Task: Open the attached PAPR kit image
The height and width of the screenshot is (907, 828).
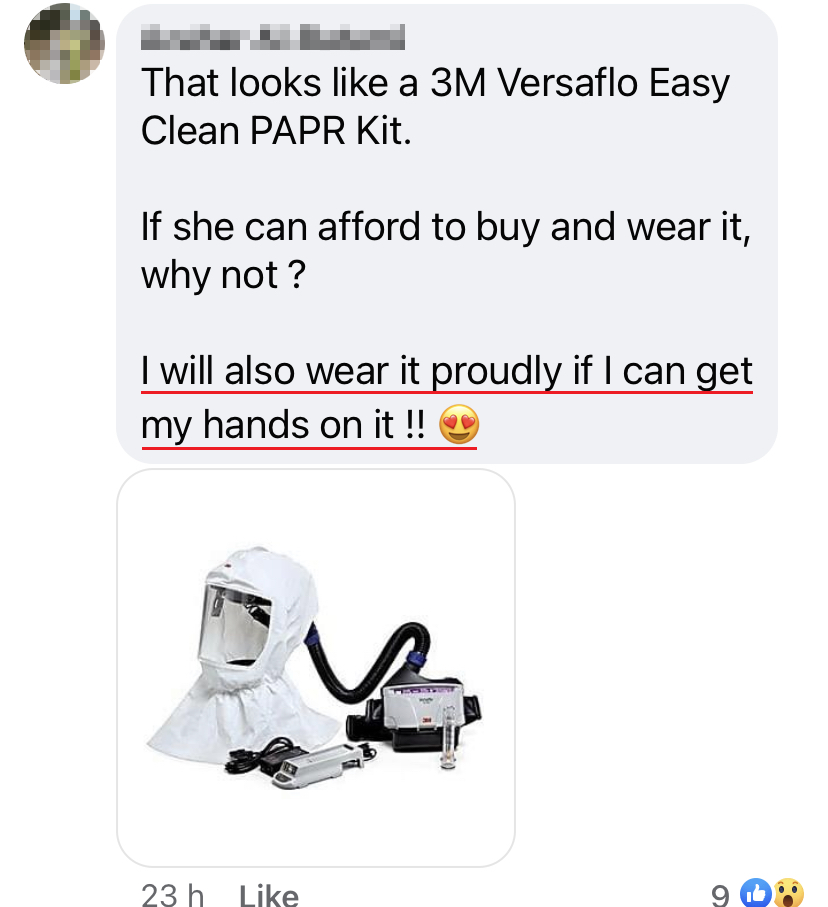Action: 316,667
